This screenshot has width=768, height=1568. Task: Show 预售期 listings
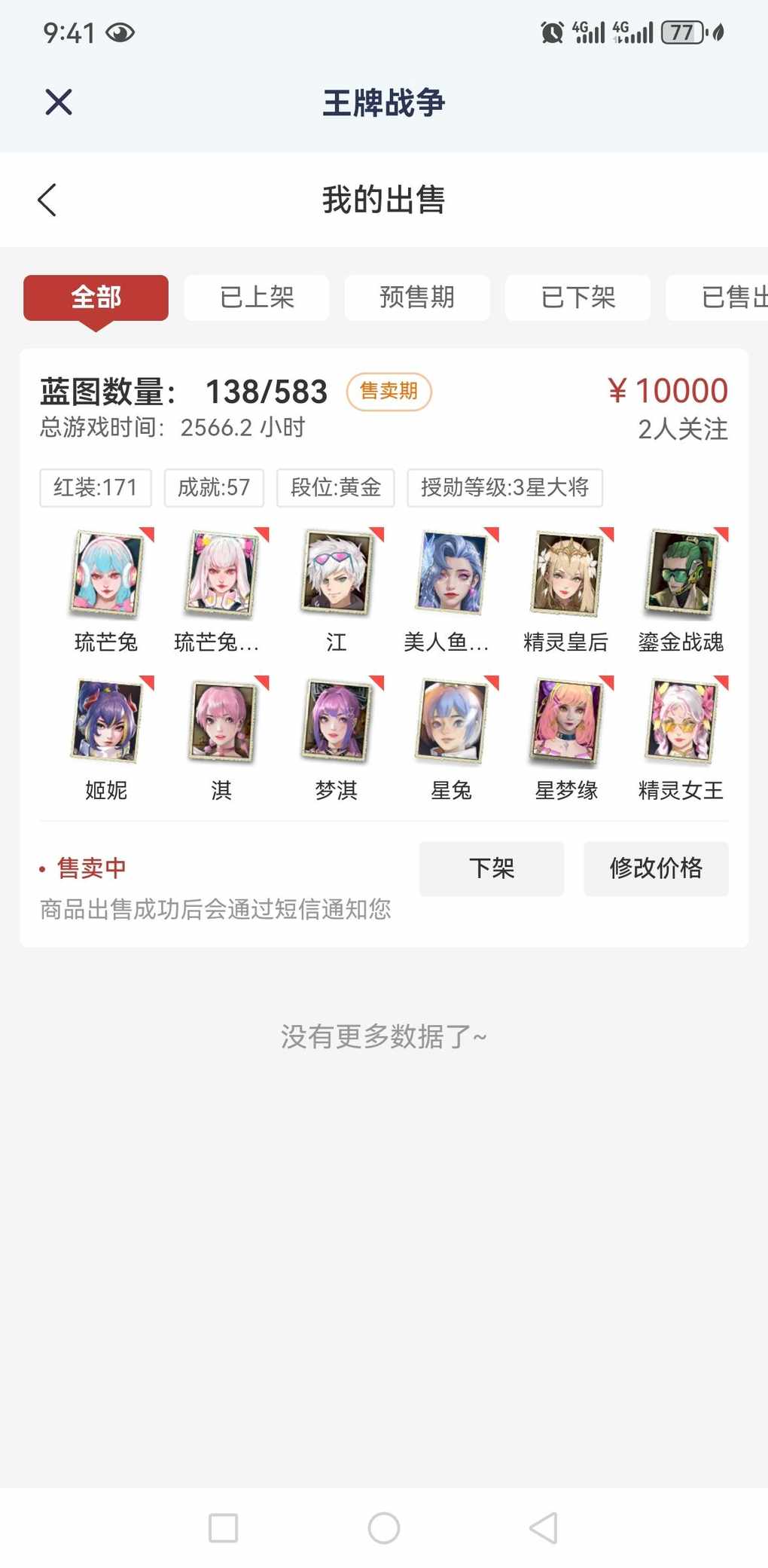(x=417, y=297)
